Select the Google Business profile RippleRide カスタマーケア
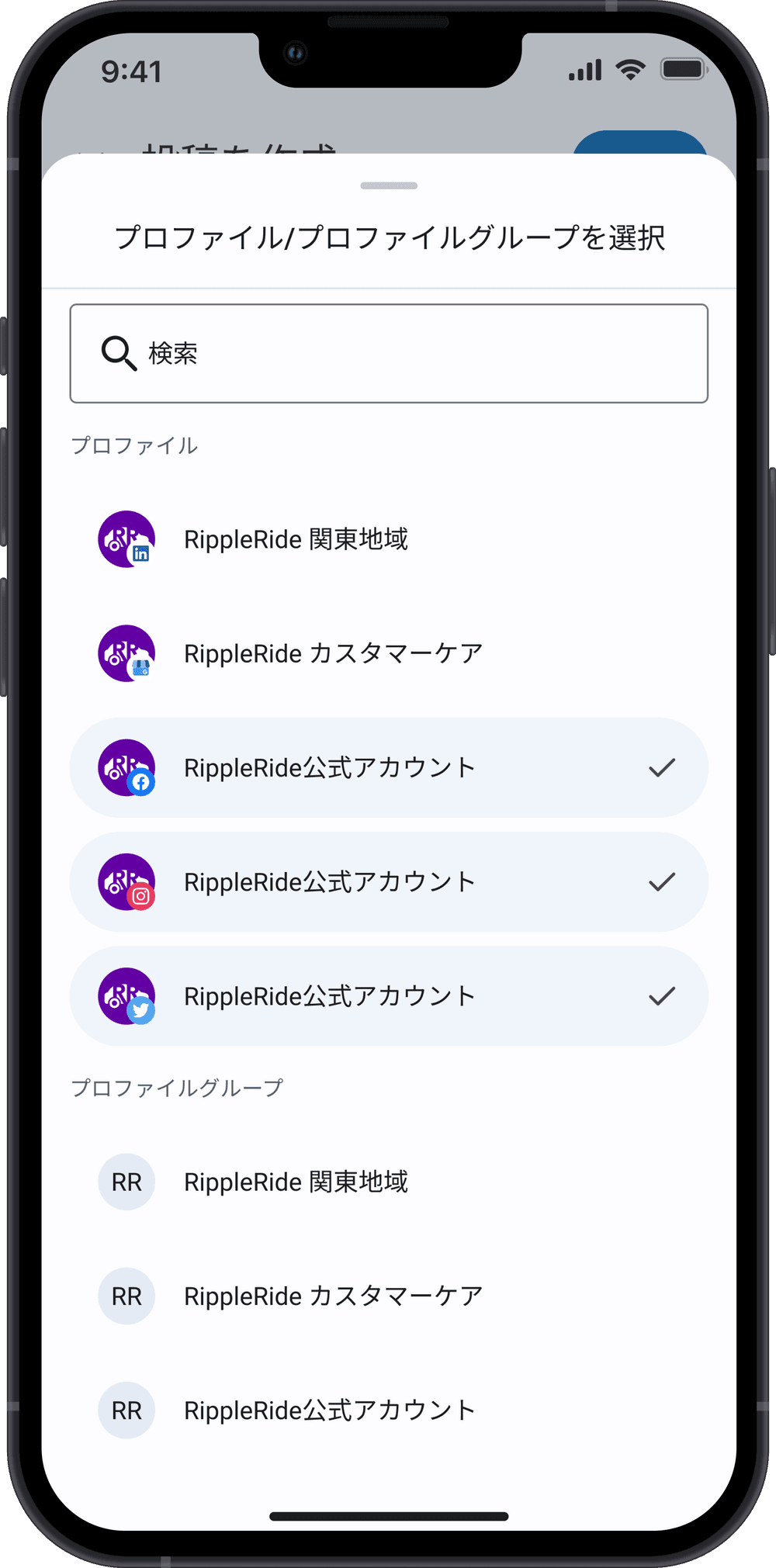 click(388, 653)
